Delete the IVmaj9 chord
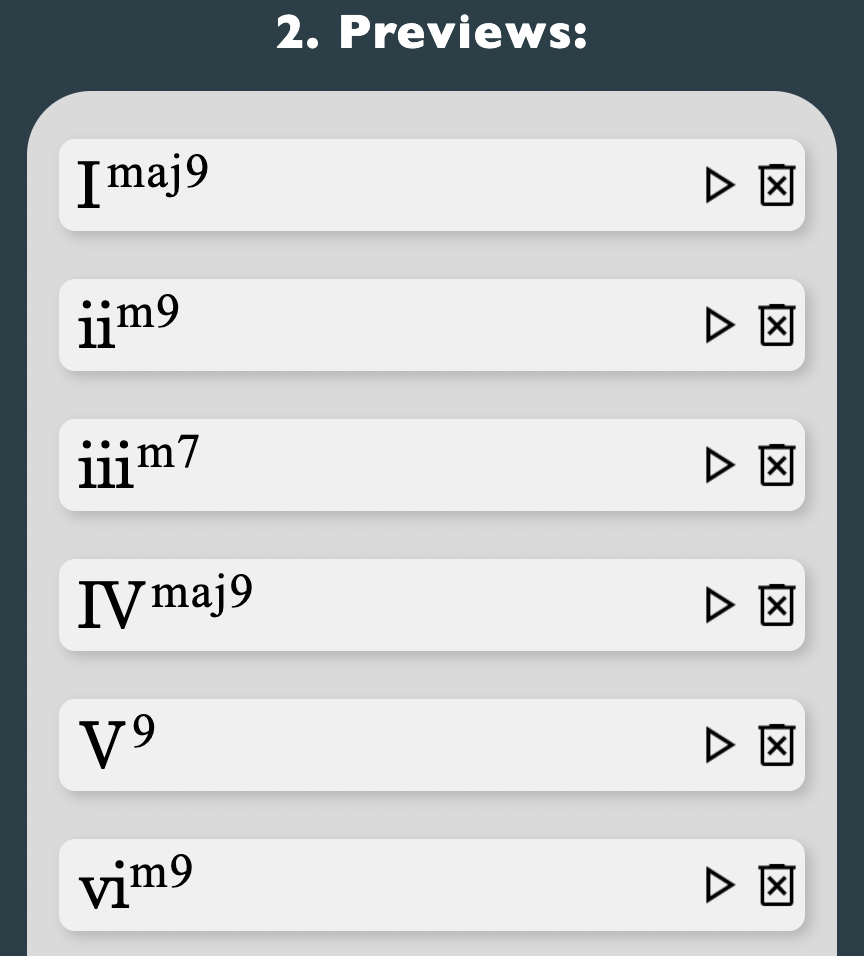This screenshot has width=864, height=956. point(777,605)
